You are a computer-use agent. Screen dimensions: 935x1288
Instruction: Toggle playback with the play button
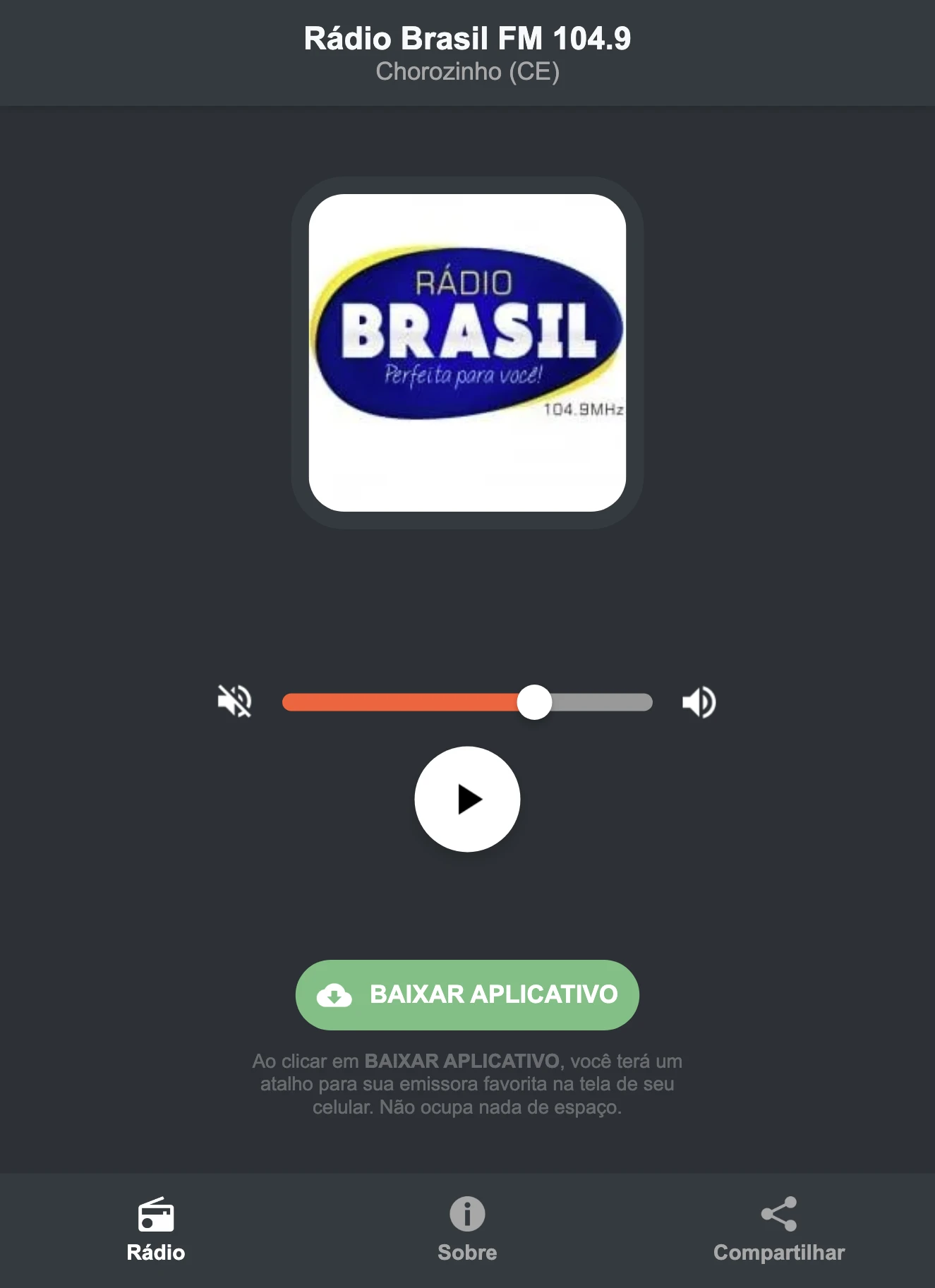point(467,798)
